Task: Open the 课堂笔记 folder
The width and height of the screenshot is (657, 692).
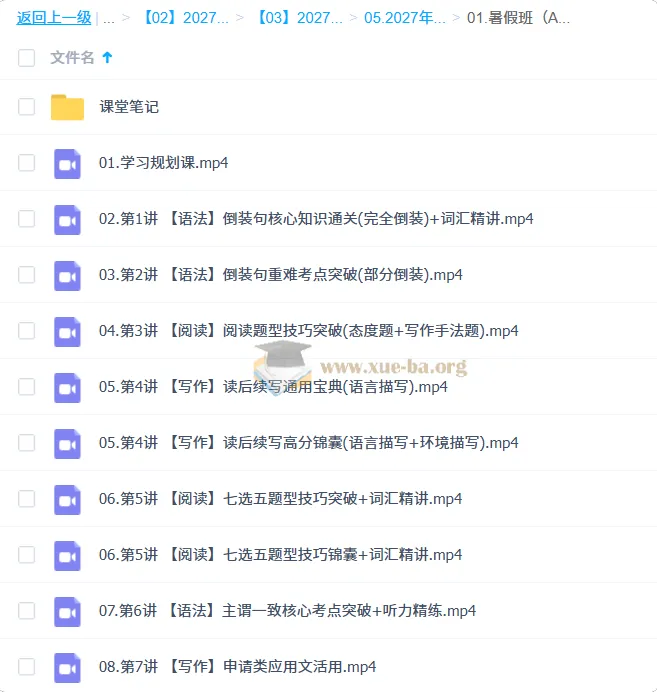Action: coord(129,107)
